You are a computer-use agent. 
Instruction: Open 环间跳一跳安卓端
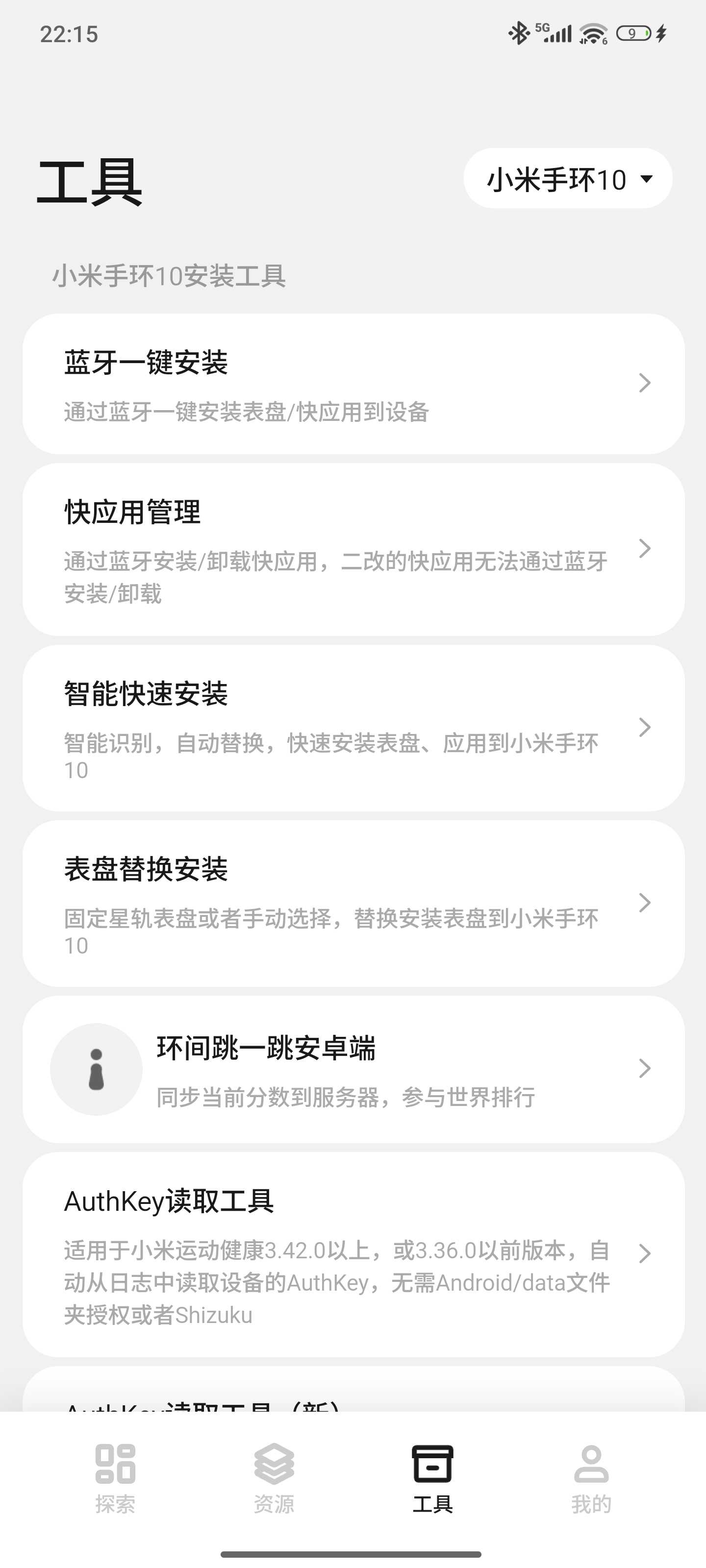click(x=353, y=1070)
